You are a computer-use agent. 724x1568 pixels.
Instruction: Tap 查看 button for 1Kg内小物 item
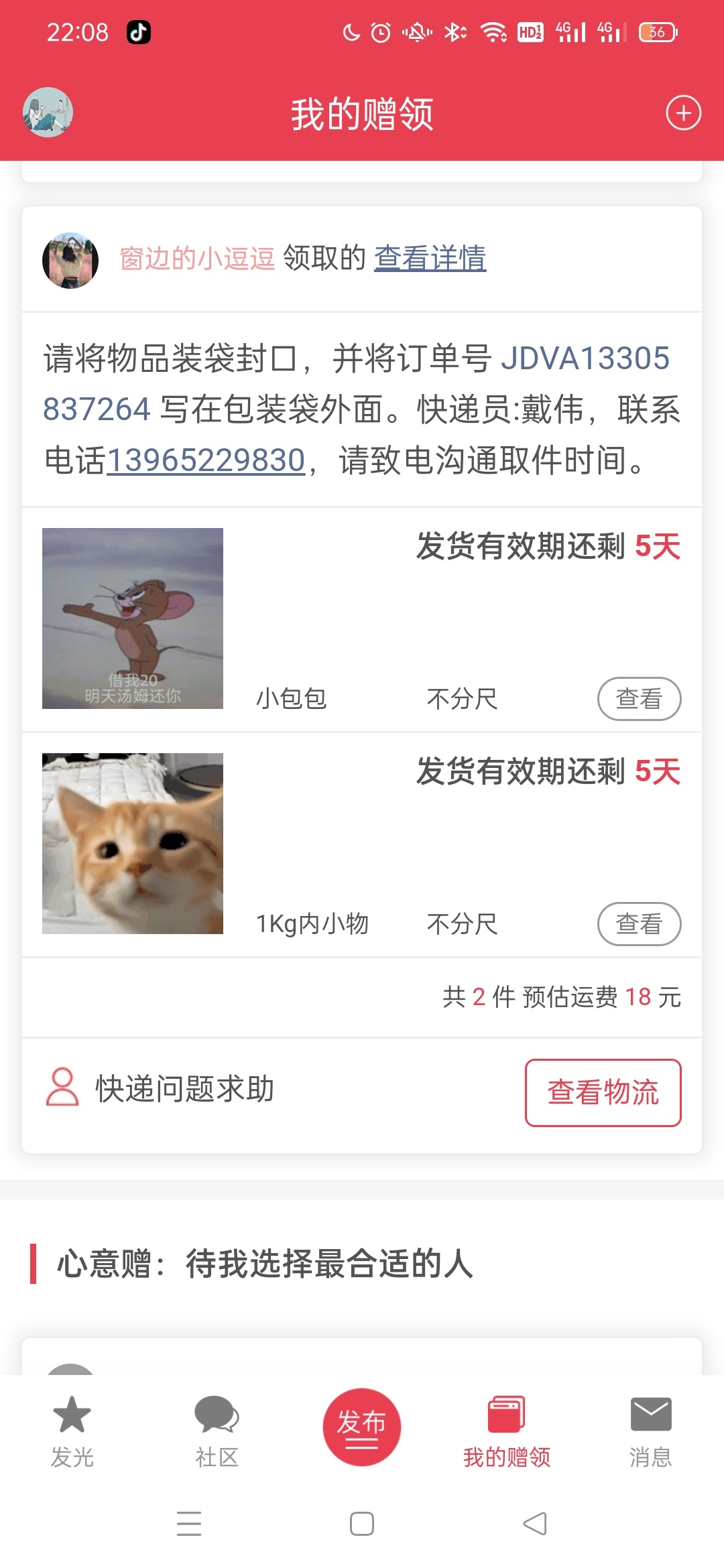639,924
